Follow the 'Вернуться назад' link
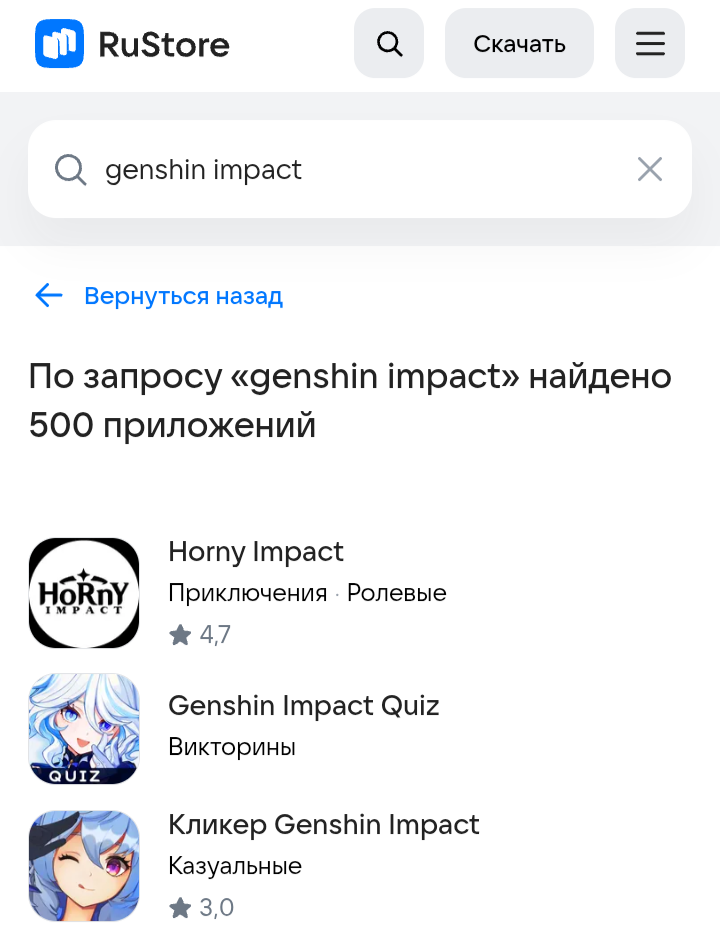Screen dimensions: 720x935 (x=184, y=295)
